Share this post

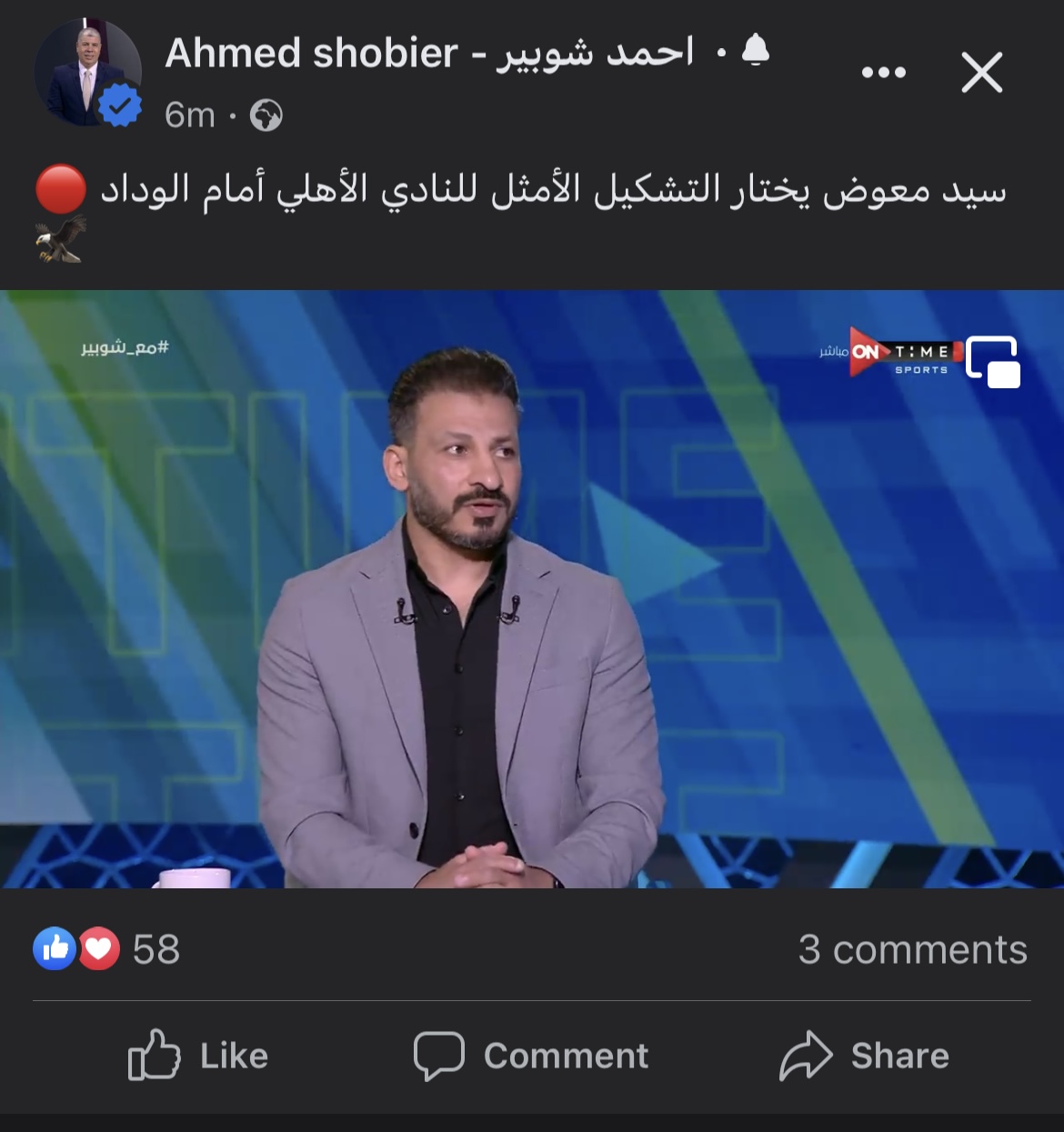tap(864, 1056)
